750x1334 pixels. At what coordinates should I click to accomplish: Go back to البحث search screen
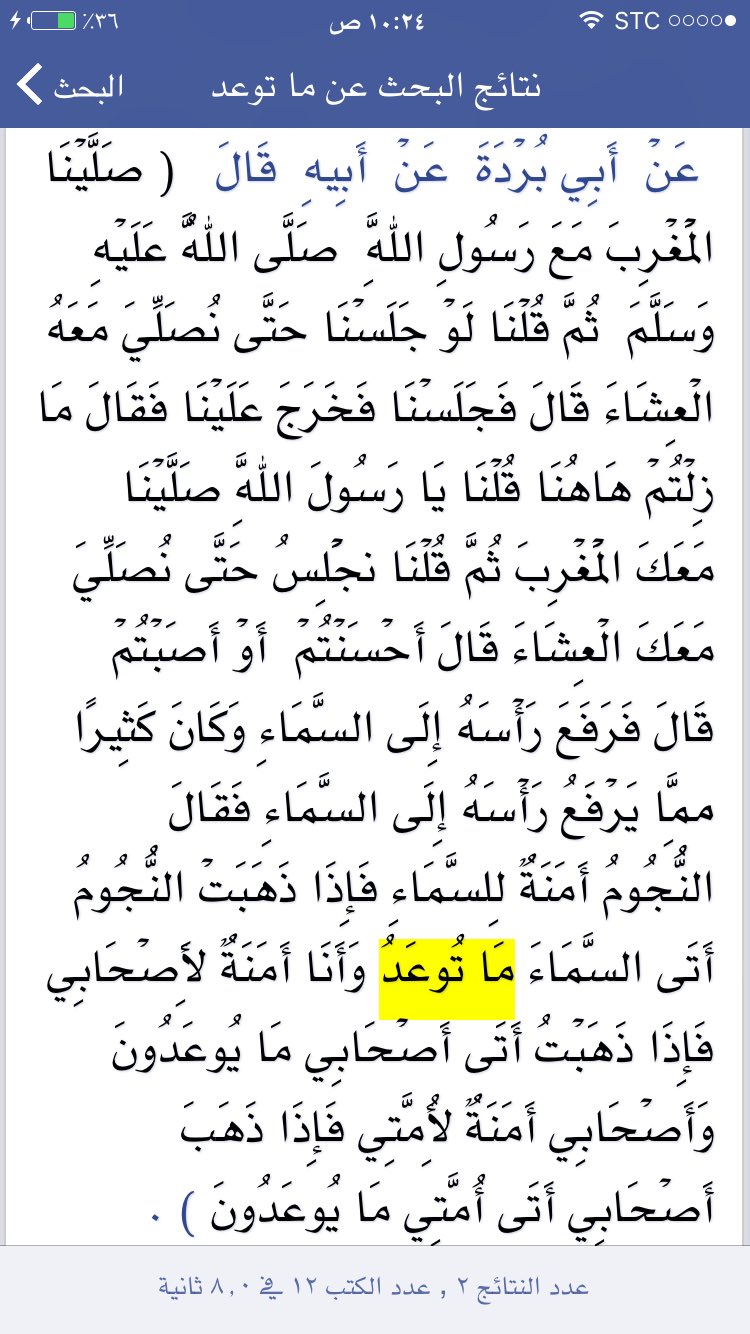(x=70, y=86)
